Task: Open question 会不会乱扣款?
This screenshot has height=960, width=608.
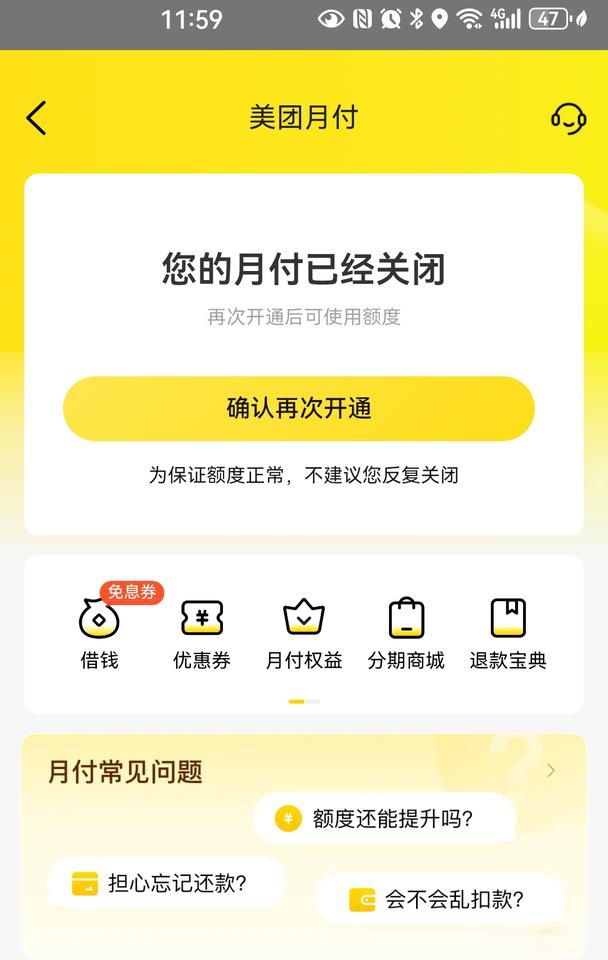Action: pos(440,899)
